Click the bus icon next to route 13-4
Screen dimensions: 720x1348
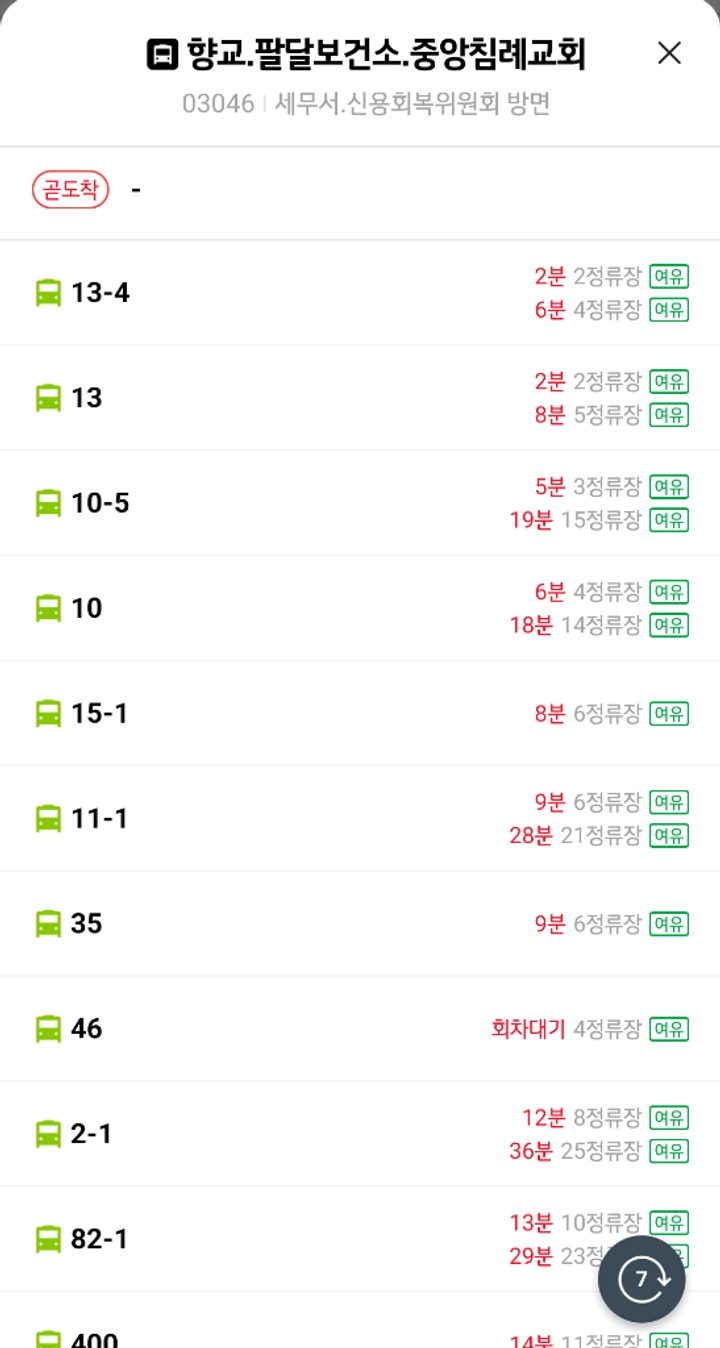(49, 292)
